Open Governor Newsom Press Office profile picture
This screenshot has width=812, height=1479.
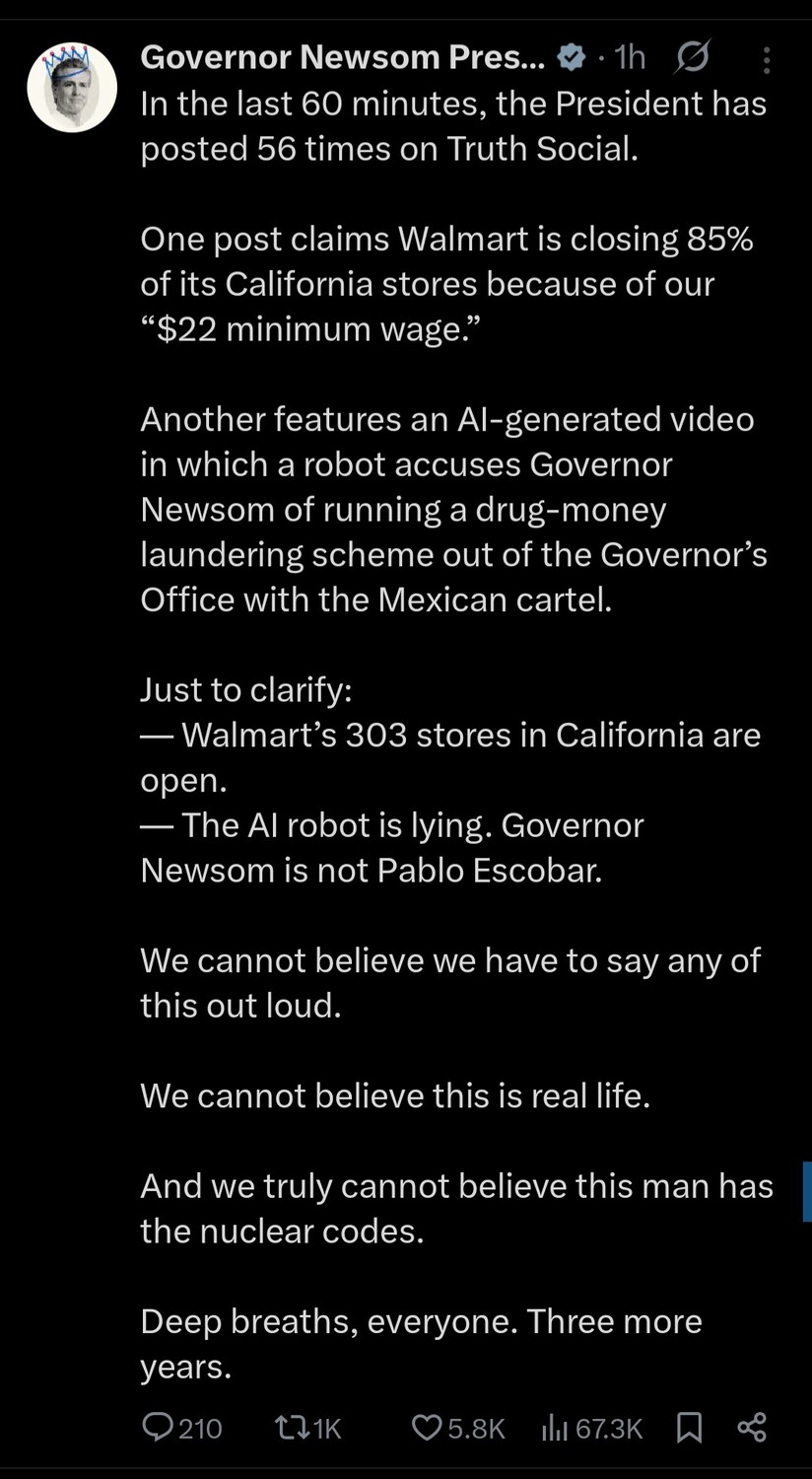pyautogui.click(x=72, y=87)
